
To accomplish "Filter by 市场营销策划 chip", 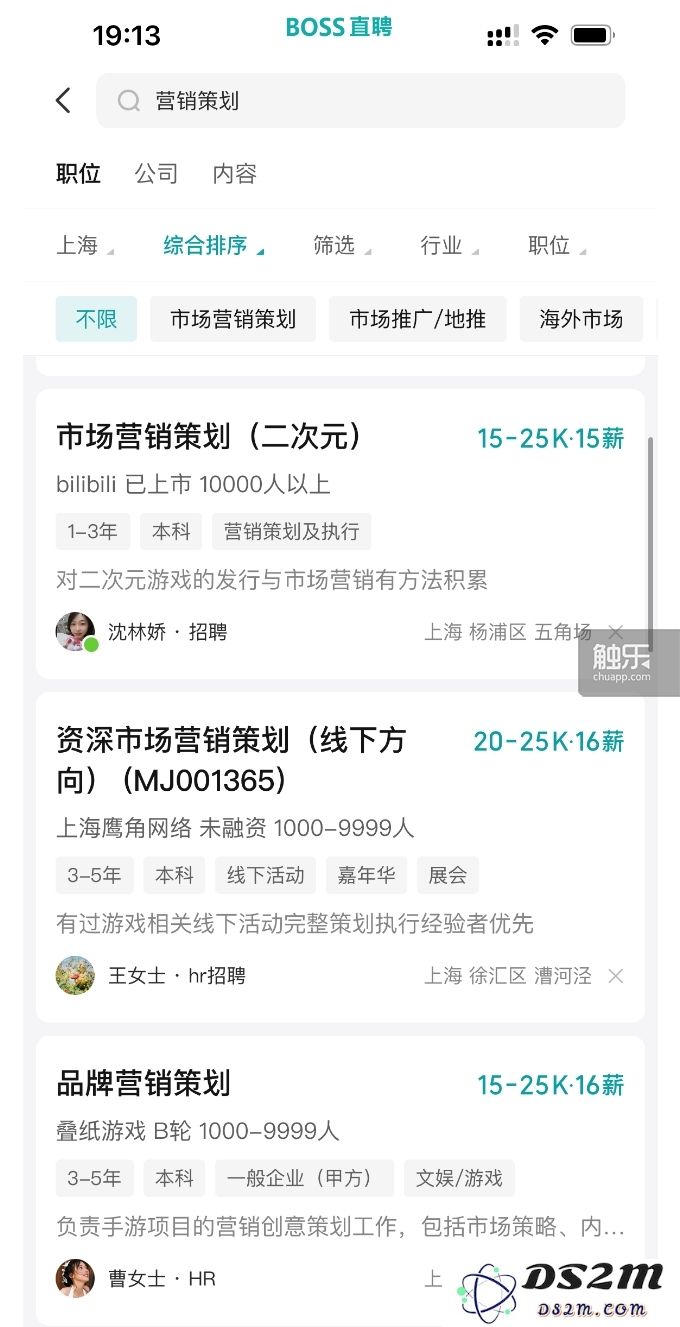I will [x=233, y=319].
